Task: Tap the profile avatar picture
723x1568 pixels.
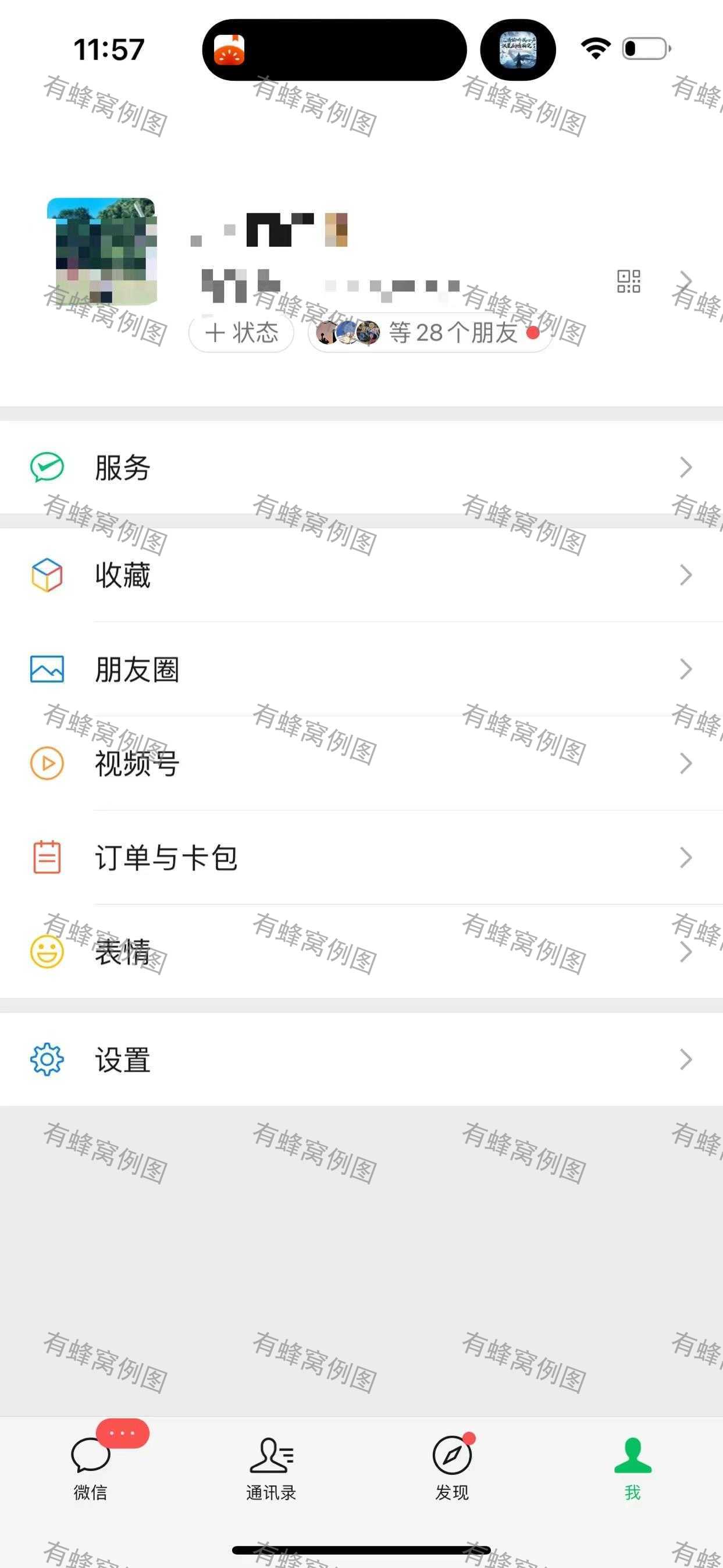Action: pos(102,251)
